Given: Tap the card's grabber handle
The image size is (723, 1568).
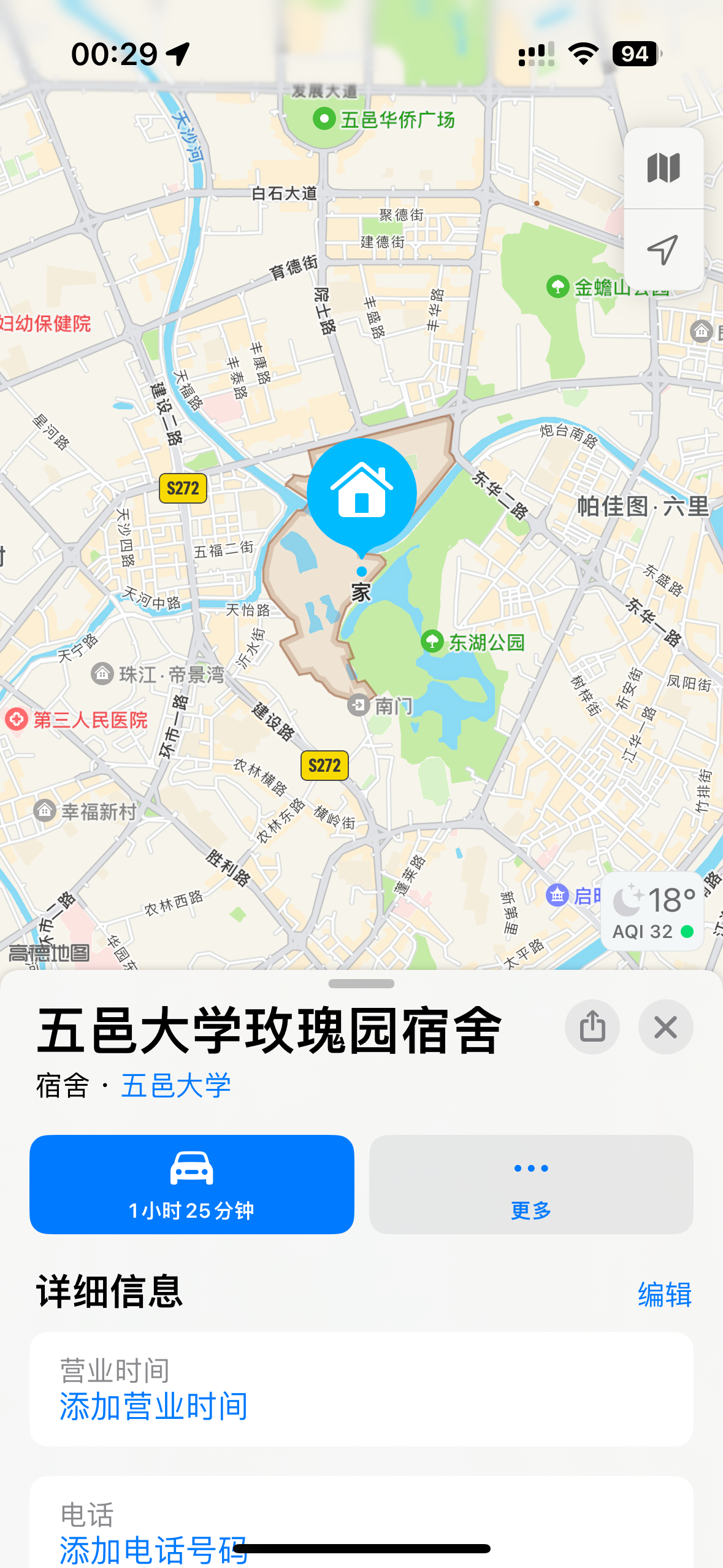Looking at the screenshot, I should [x=361, y=984].
